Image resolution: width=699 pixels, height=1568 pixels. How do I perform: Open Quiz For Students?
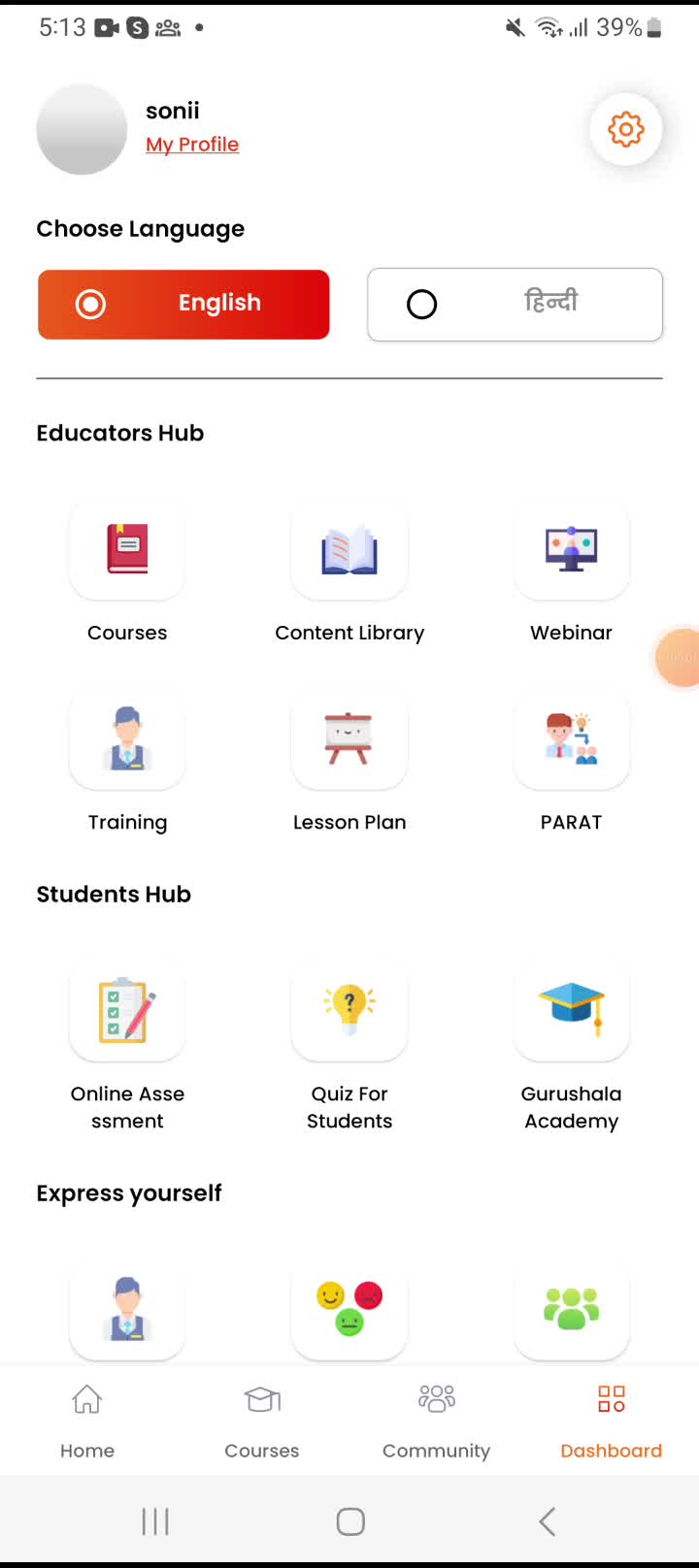[x=349, y=1011]
